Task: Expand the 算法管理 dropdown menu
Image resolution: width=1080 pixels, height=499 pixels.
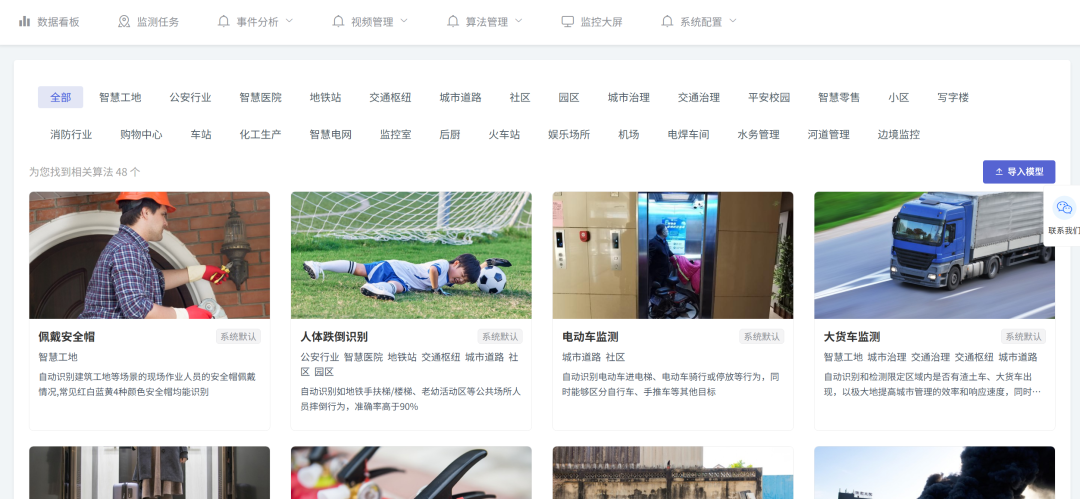Action: click(x=485, y=21)
